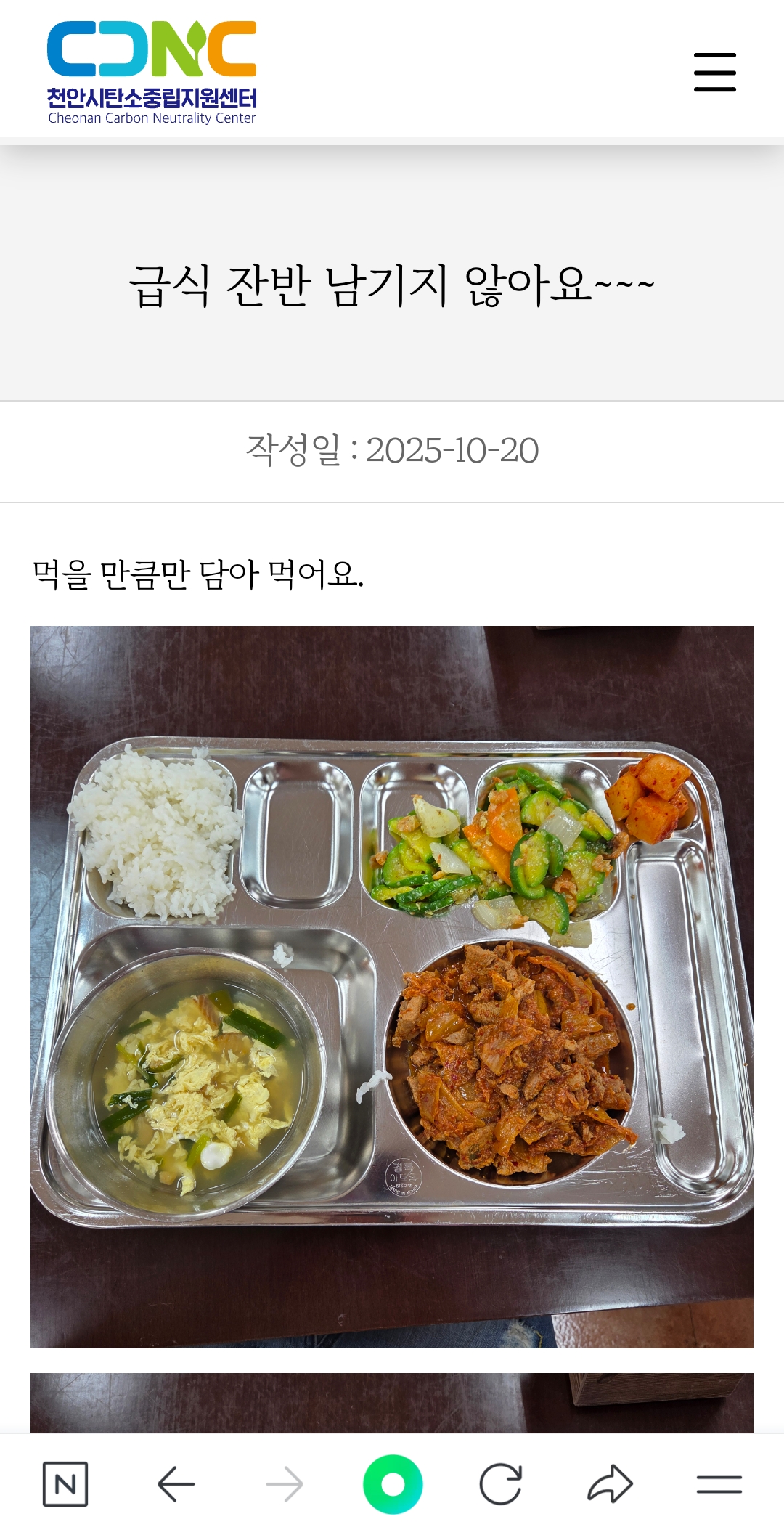
Task: Open the browser's more menu
Action: [x=719, y=1484]
